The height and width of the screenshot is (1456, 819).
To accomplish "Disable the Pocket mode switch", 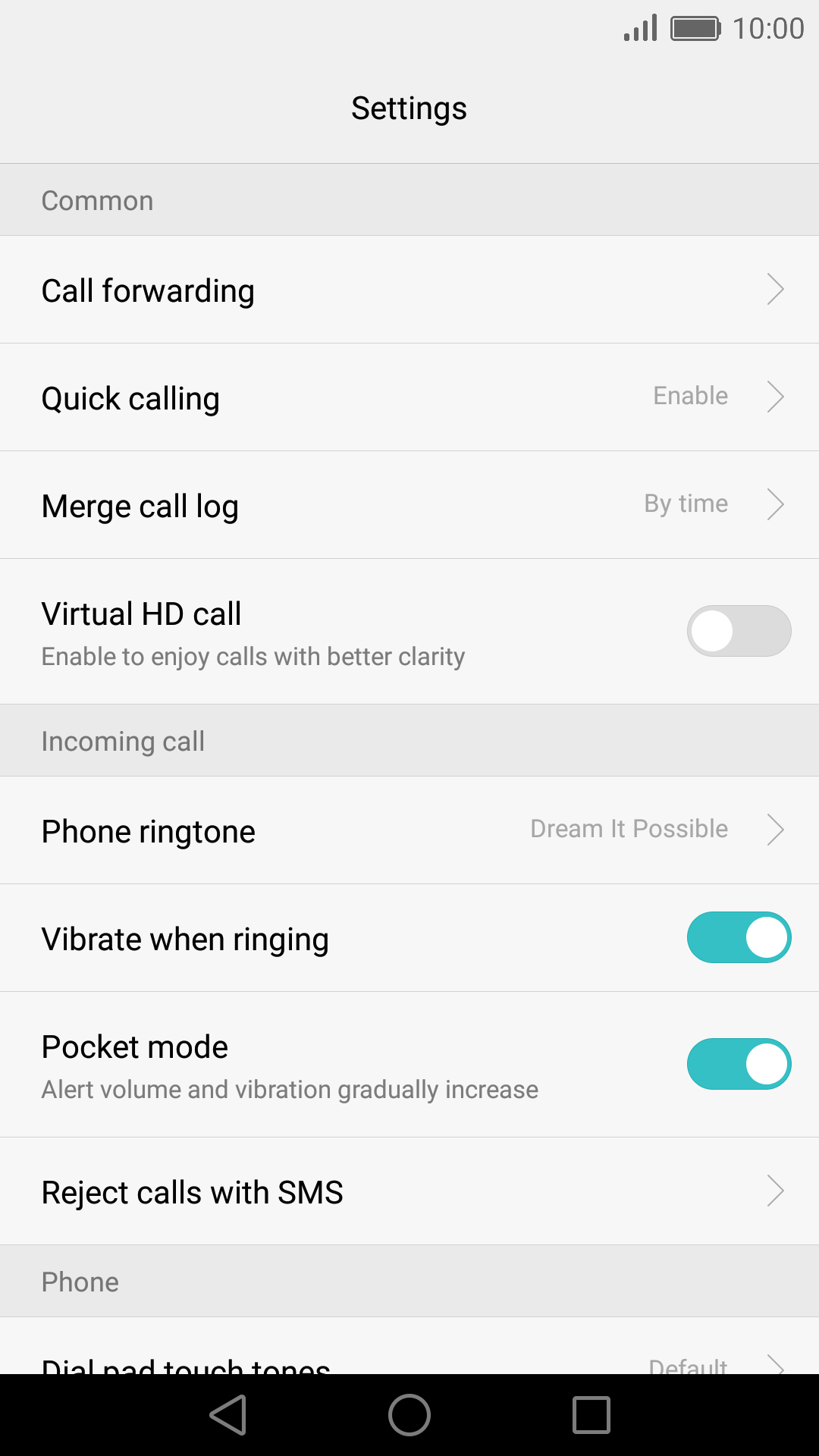I will tap(739, 1064).
